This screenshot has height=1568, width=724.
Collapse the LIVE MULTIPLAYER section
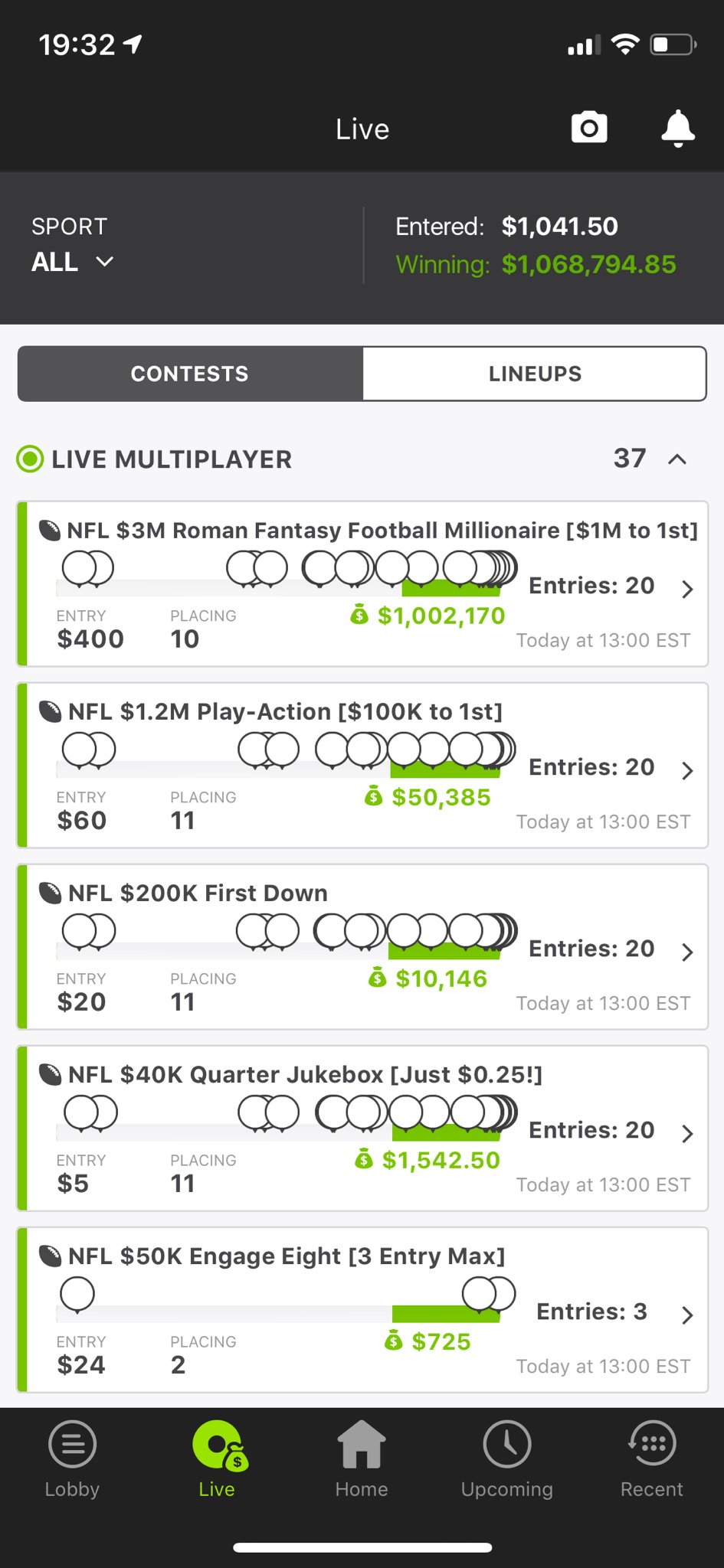(x=676, y=459)
